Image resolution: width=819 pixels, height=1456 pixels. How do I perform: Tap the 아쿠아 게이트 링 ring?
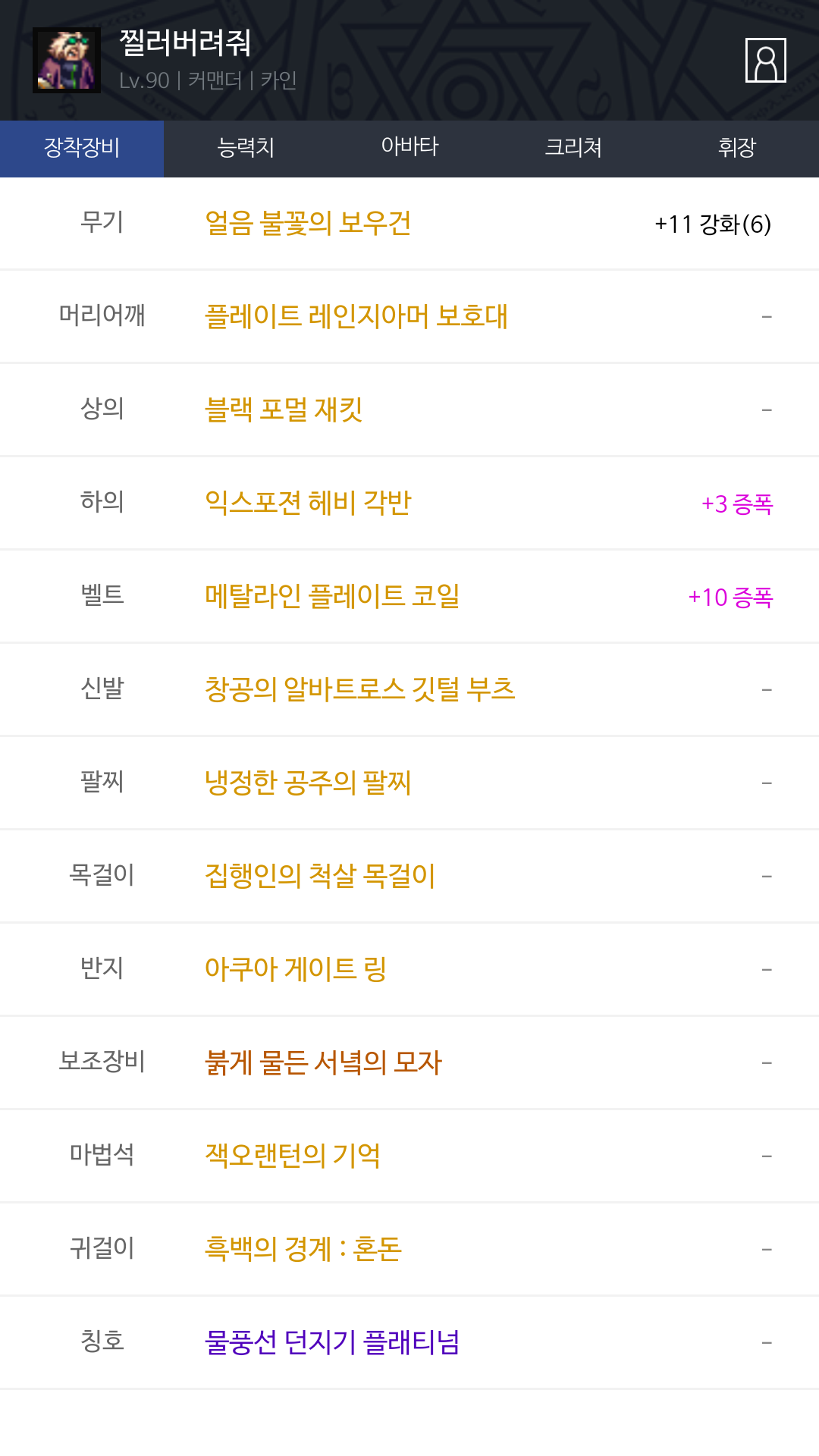(x=296, y=969)
